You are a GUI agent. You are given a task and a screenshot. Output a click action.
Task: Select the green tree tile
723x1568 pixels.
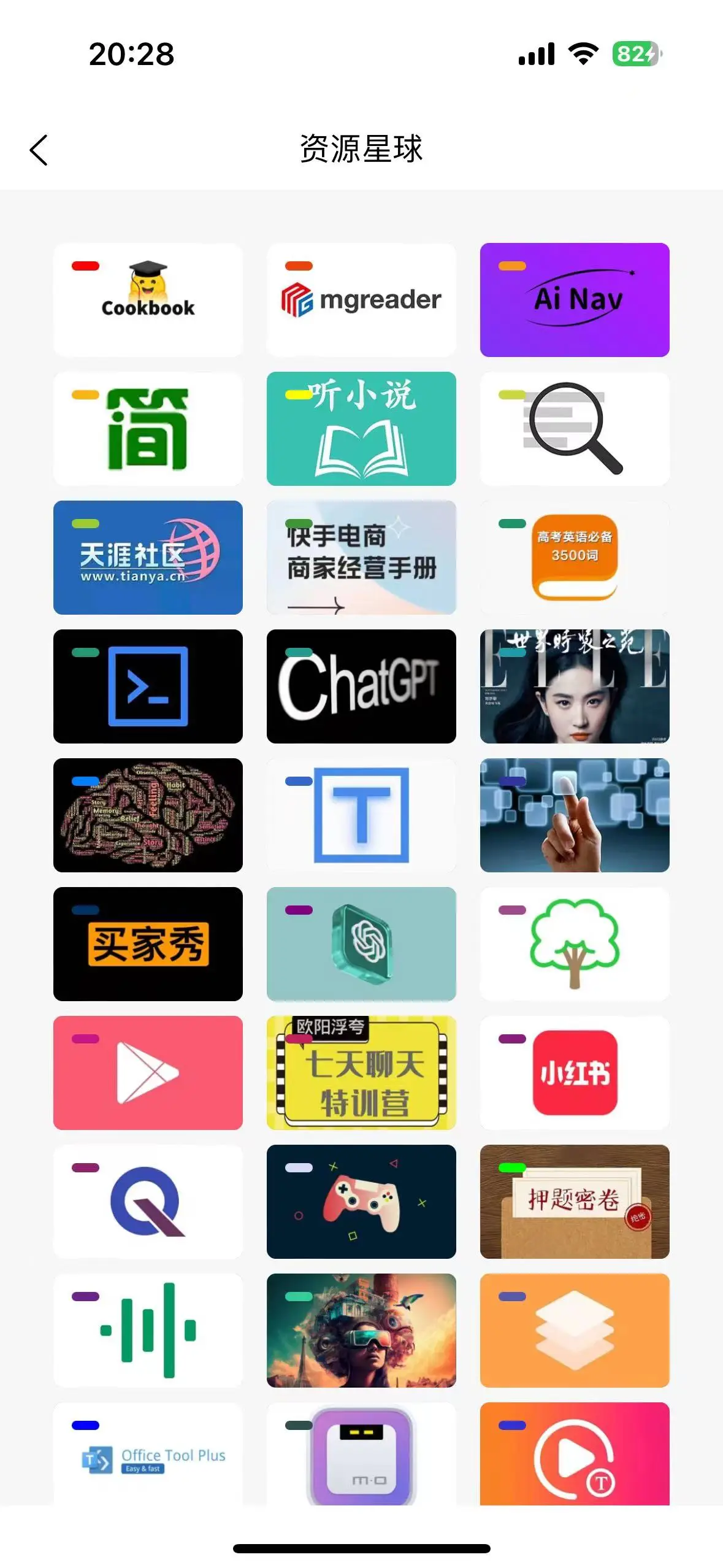575,943
